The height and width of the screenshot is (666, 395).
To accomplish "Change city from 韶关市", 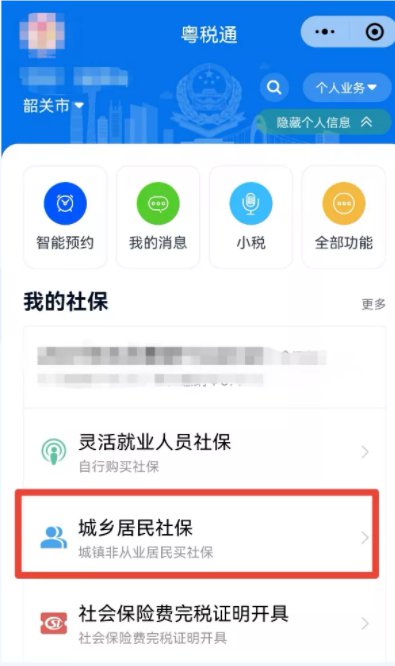I will (x=53, y=105).
